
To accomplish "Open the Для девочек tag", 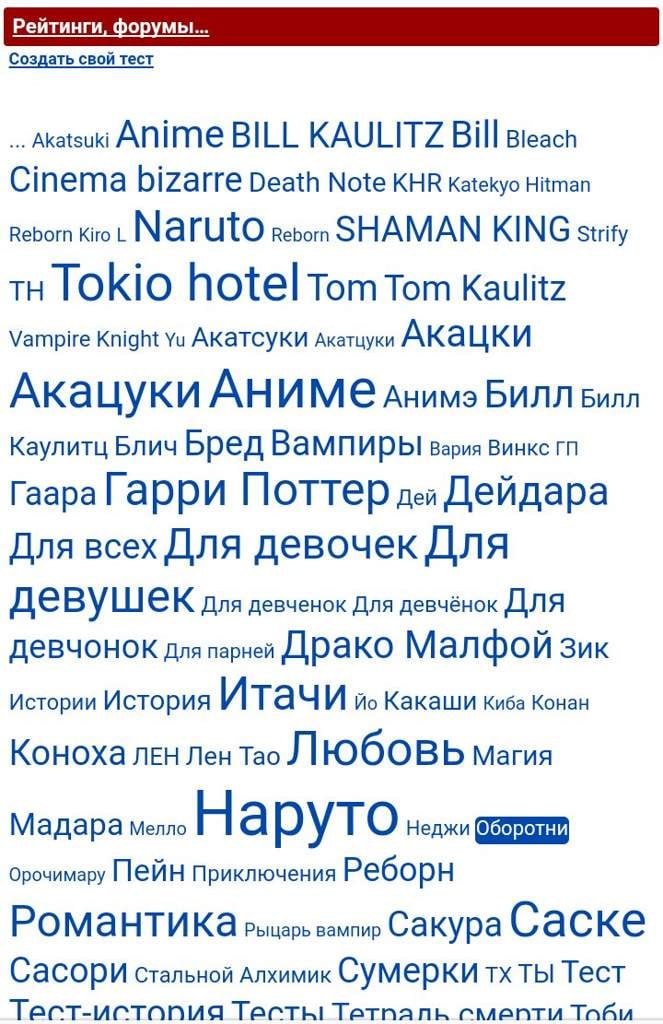I will click(x=290, y=545).
